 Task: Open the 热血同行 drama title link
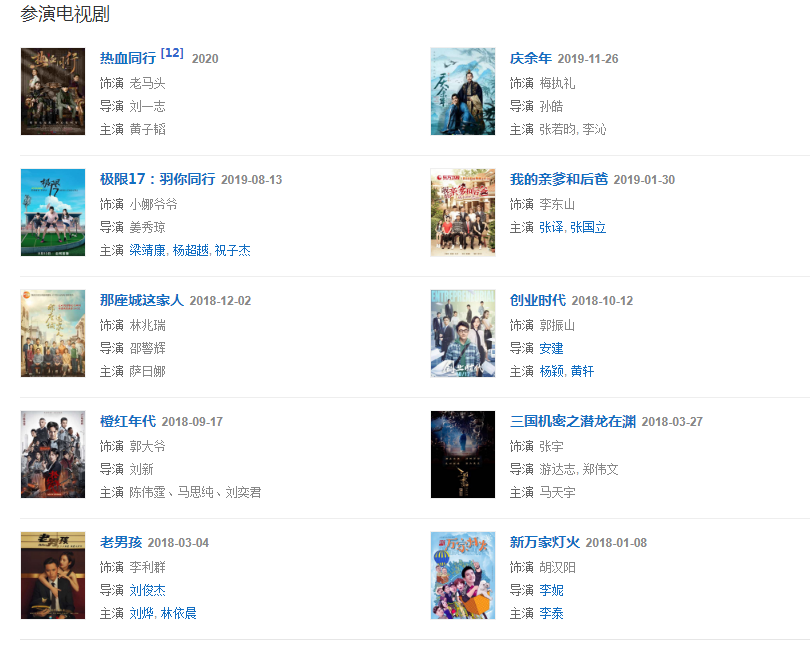coord(127,59)
